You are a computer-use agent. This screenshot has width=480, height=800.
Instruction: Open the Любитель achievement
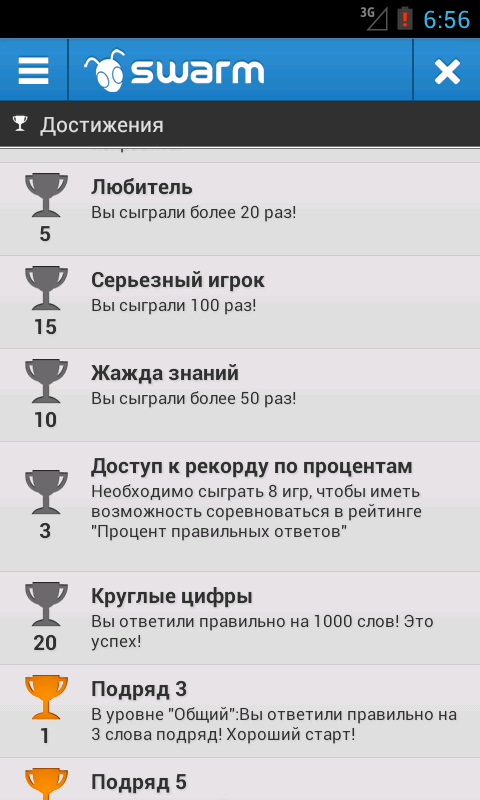click(240, 209)
